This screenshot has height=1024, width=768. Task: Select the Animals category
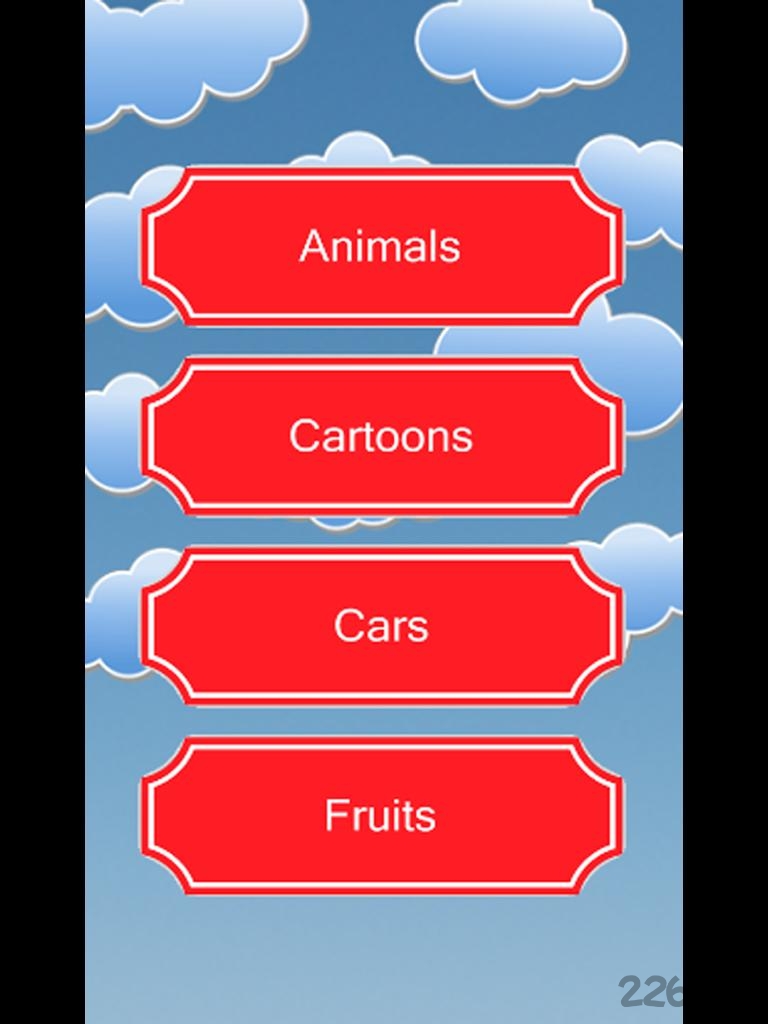coord(381,246)
